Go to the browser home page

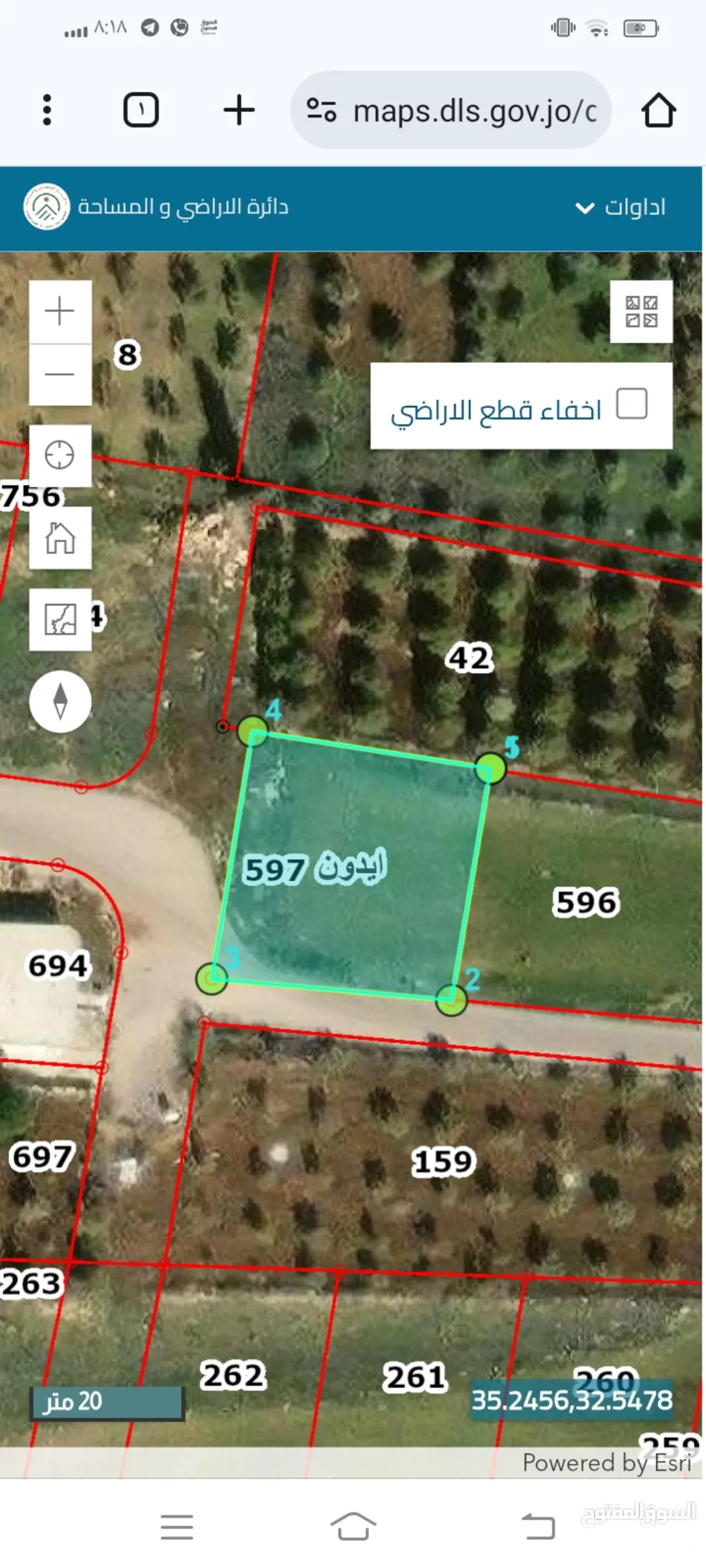[x=658, y=110]
